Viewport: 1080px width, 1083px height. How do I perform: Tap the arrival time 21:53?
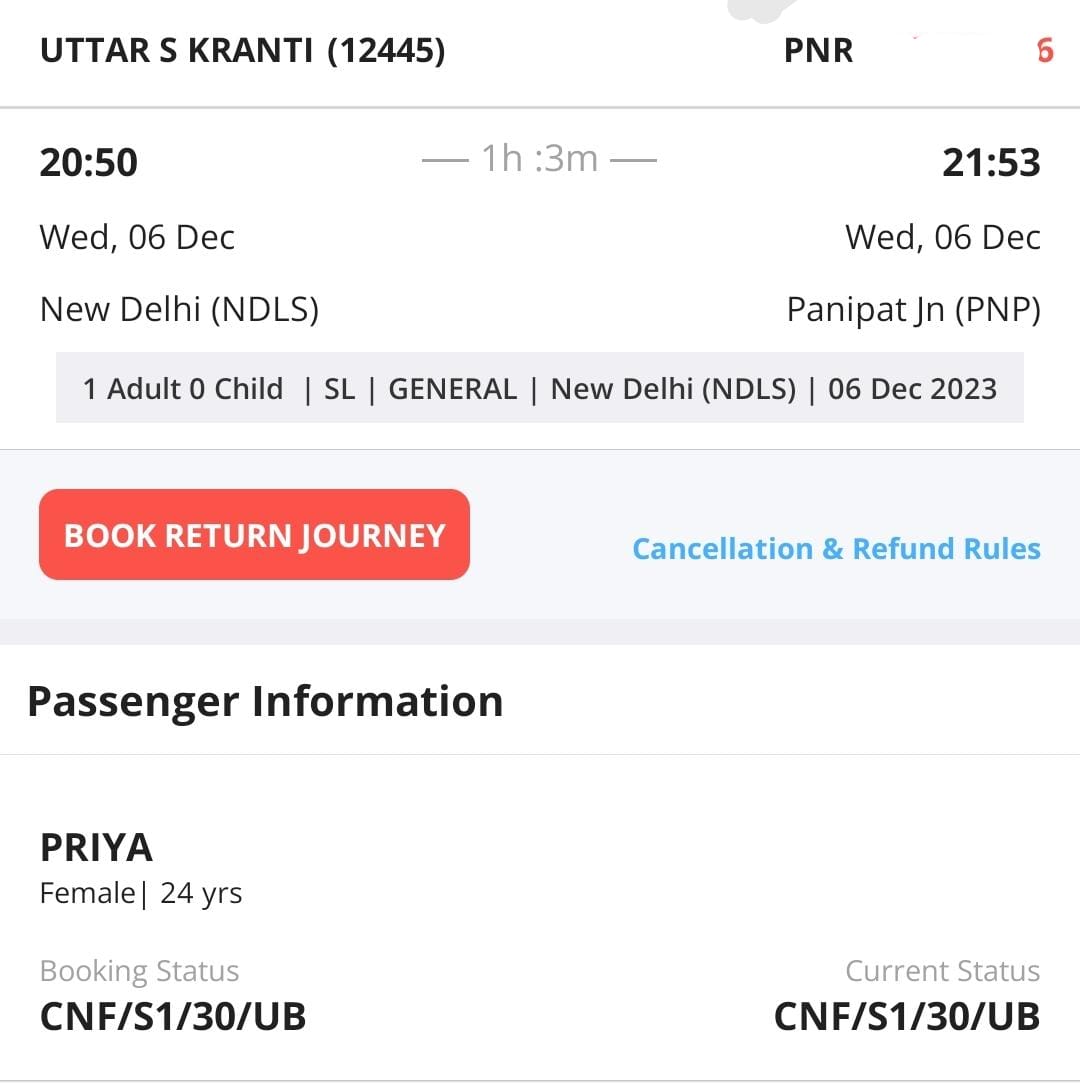pos(993,162)
